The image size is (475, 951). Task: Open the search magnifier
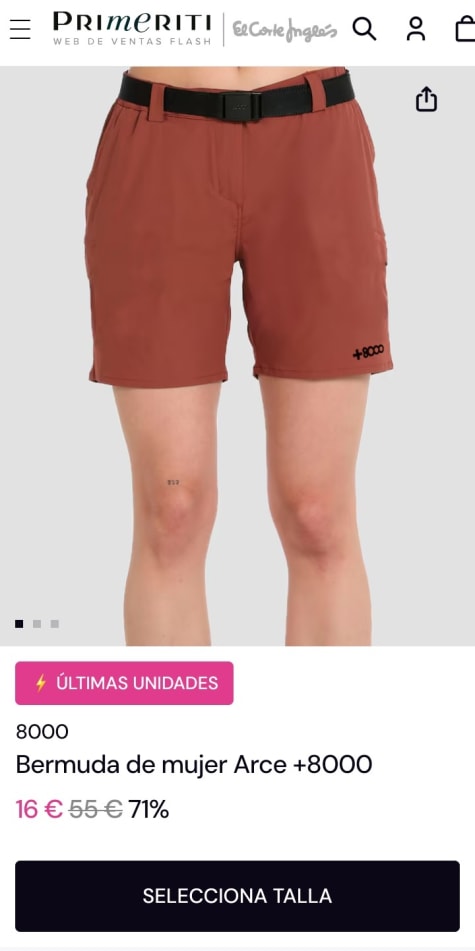(364, 29)
